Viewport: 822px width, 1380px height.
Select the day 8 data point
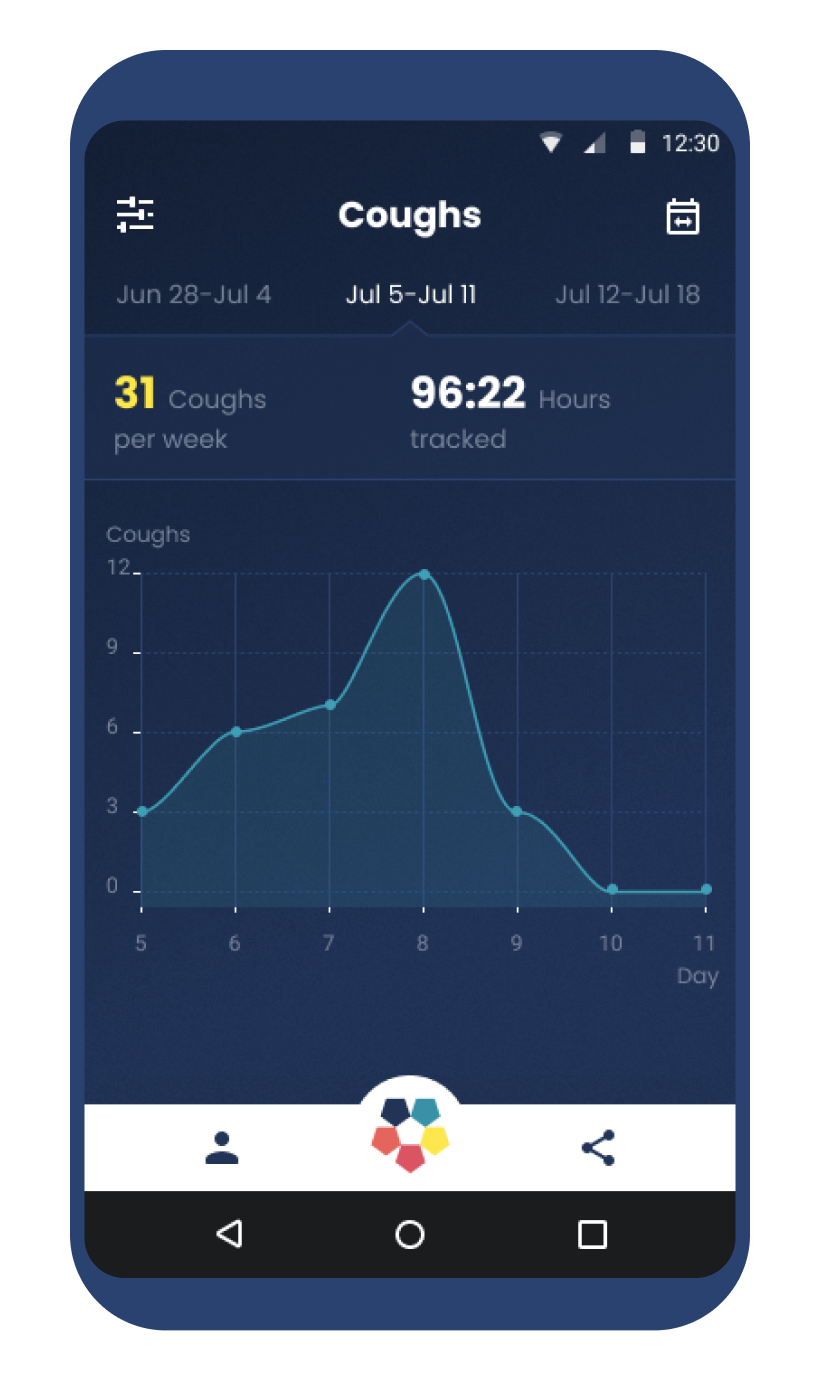point(424,574)
